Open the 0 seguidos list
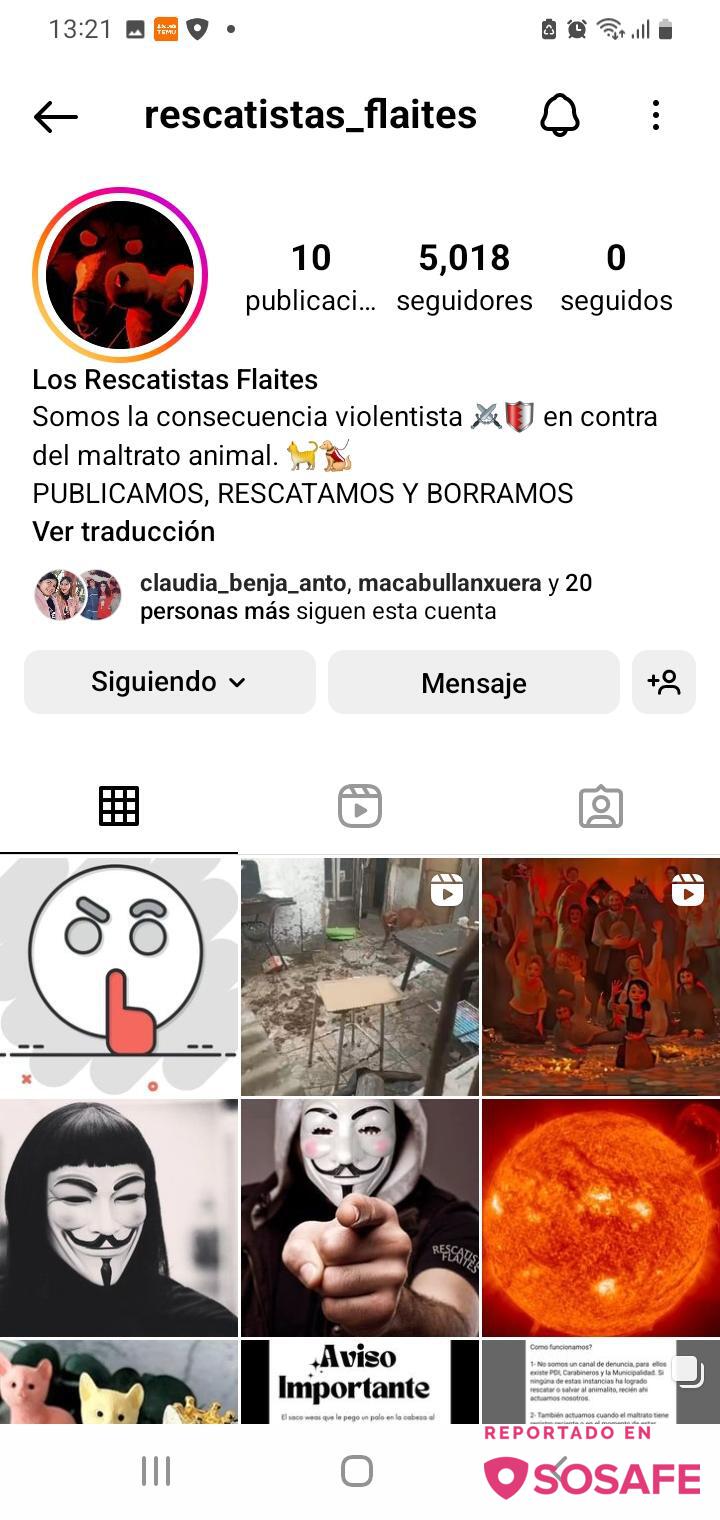This screenshot has height=1520, width=720. [616, 276]
